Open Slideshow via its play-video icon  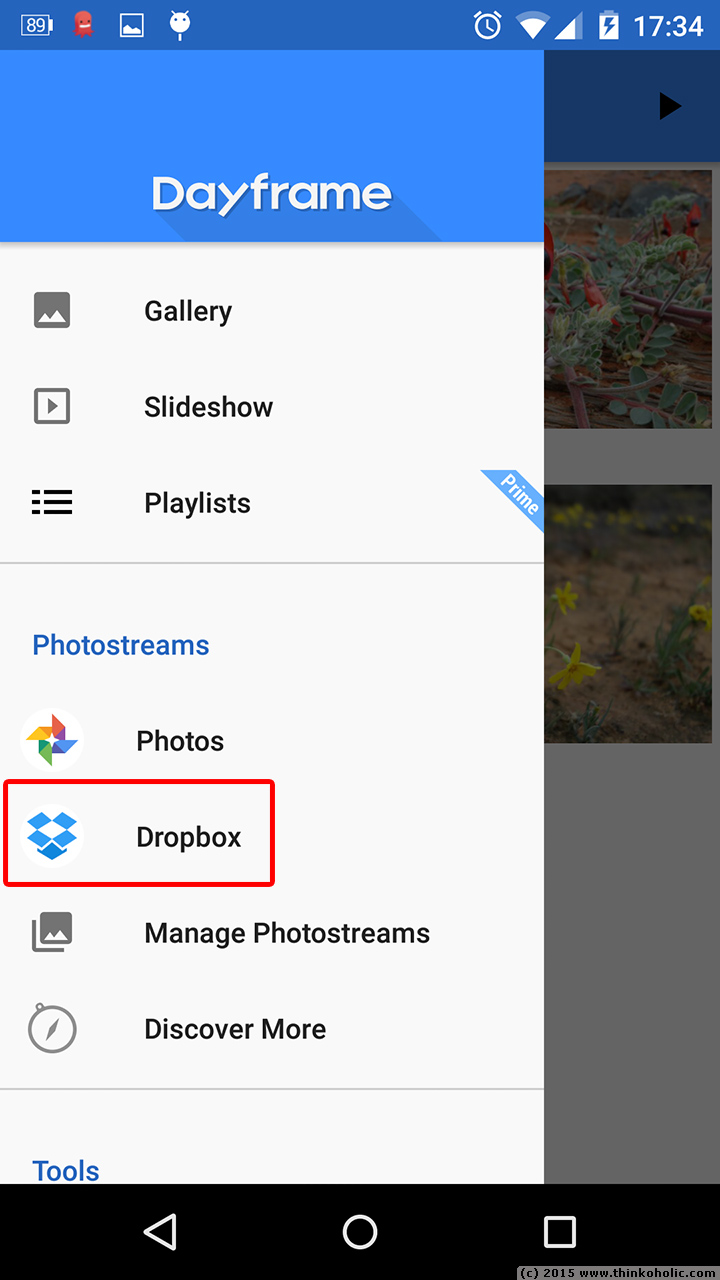[x=52, y=406]
